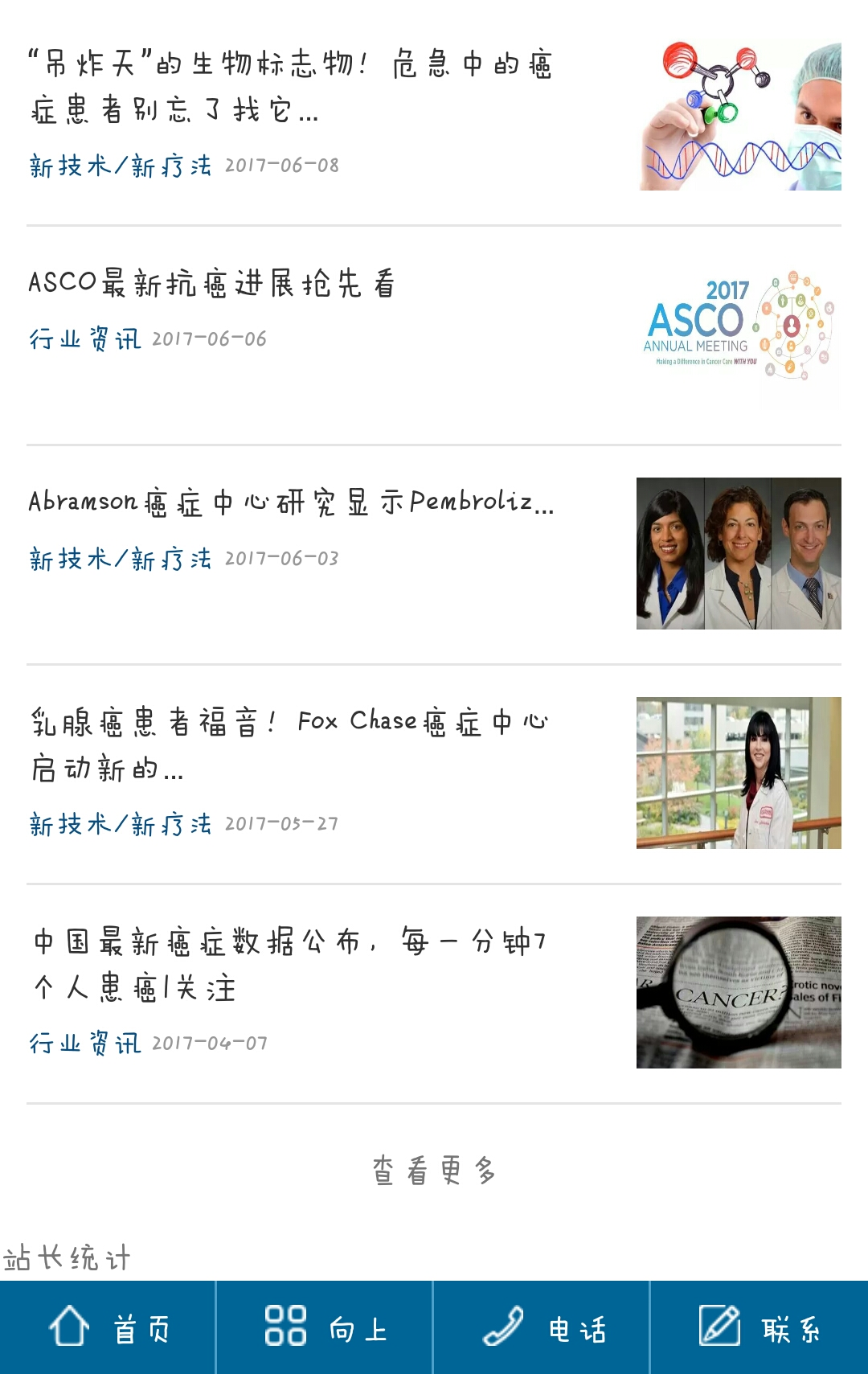Tap 向上 in the bottom bar
The width and height of the screenshot is (868, 1374).
click(x=325, y=1328)
